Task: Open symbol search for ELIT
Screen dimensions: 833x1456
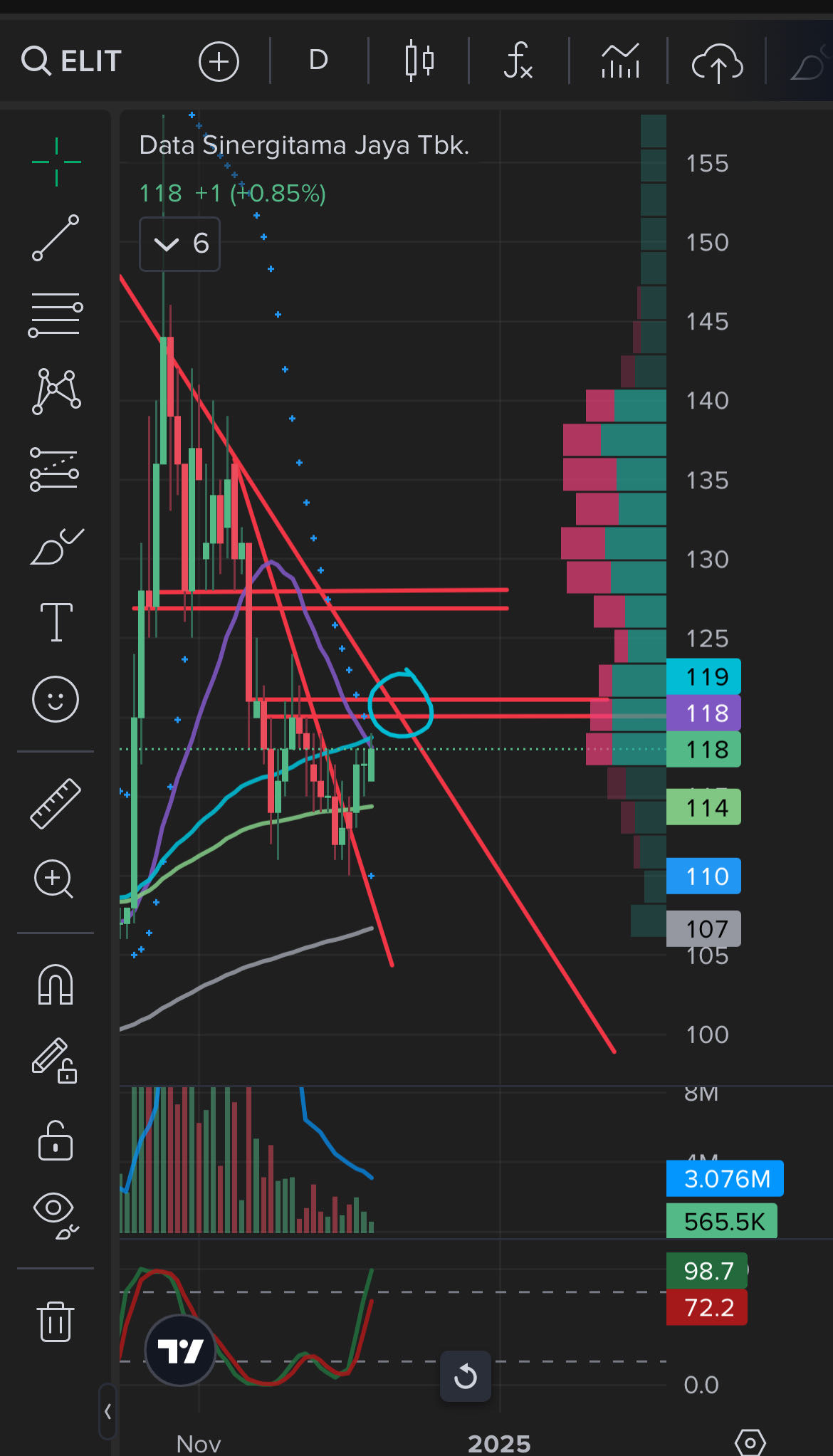Action: point(72,61)
